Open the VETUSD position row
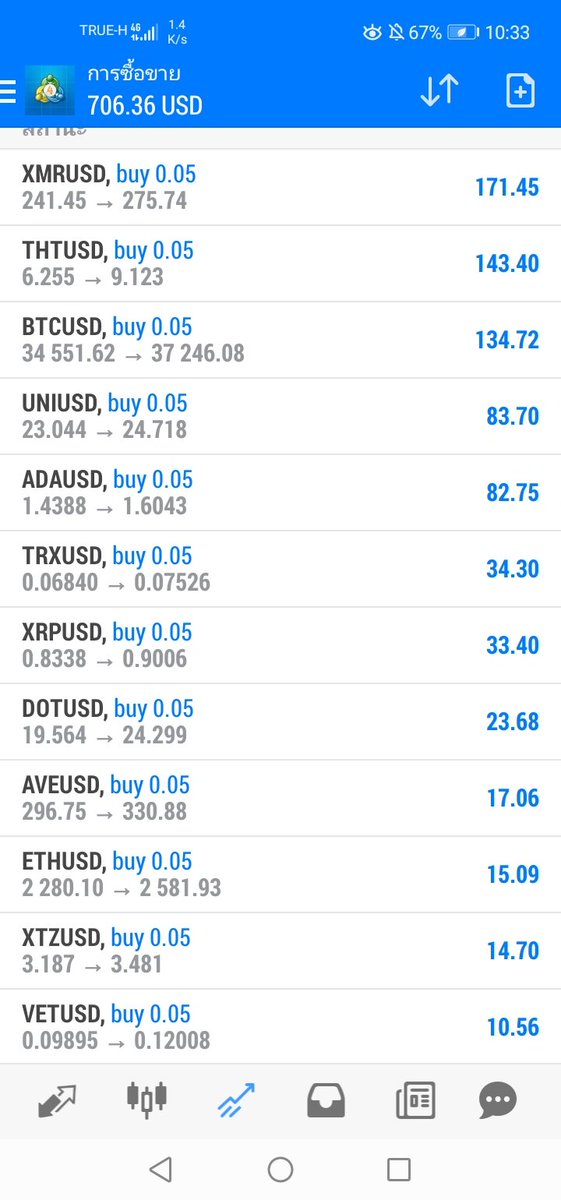This screenshot has width=561, height=1200. pos(280,1027)
